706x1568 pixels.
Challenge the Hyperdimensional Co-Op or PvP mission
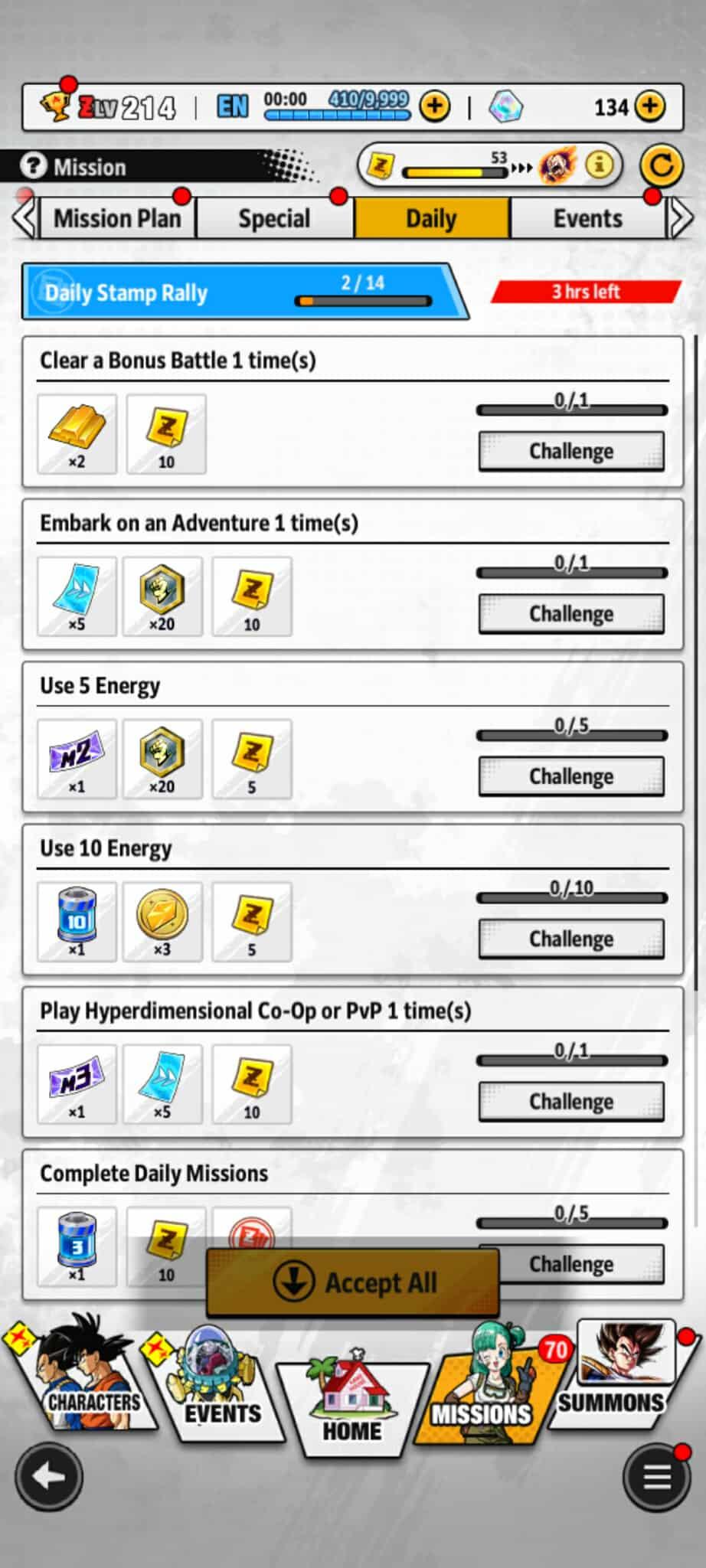(571, 1101)
